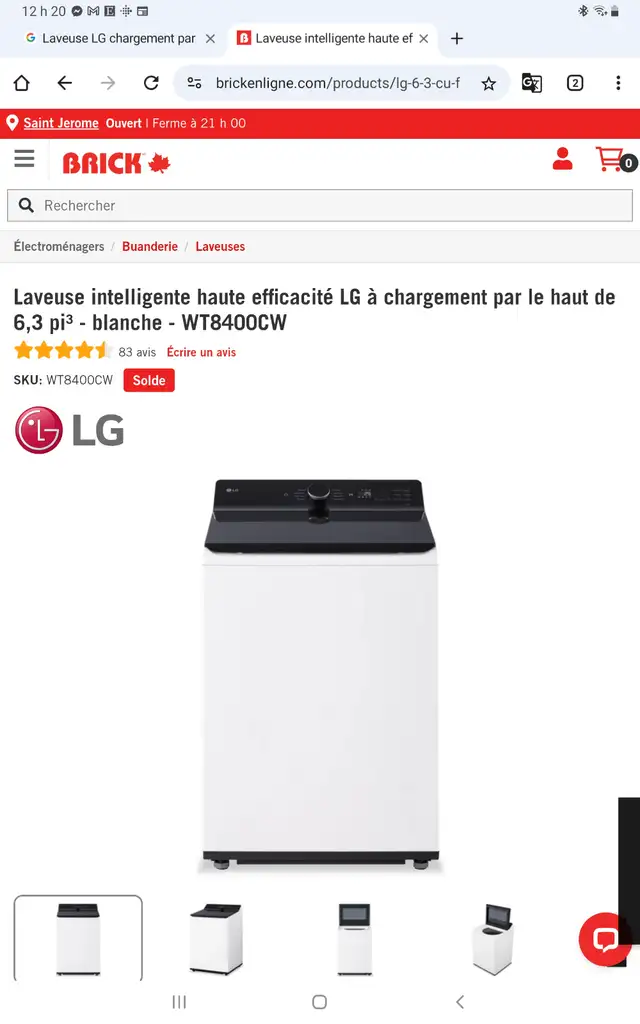Bookmark this page with the star
Viewport: 640px width, 1024px height.
[x=488, y=84]
